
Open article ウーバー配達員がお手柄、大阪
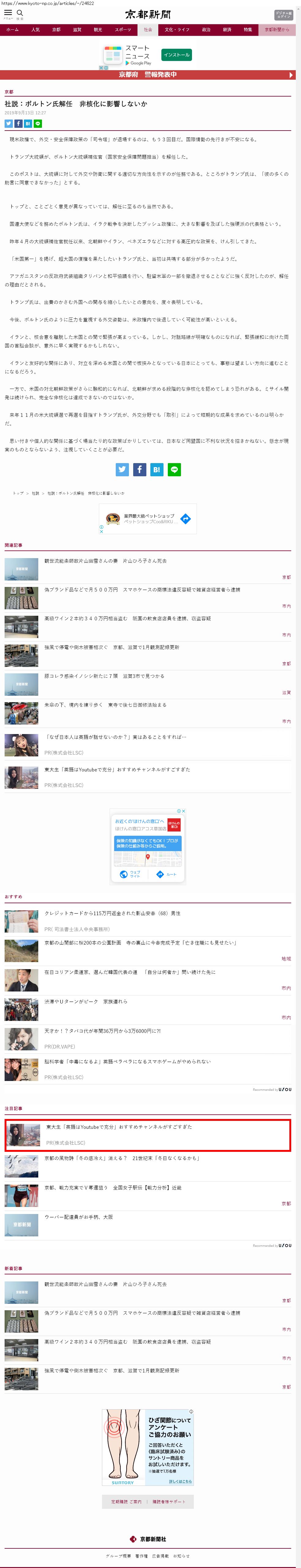click(x=78, y=1217)
